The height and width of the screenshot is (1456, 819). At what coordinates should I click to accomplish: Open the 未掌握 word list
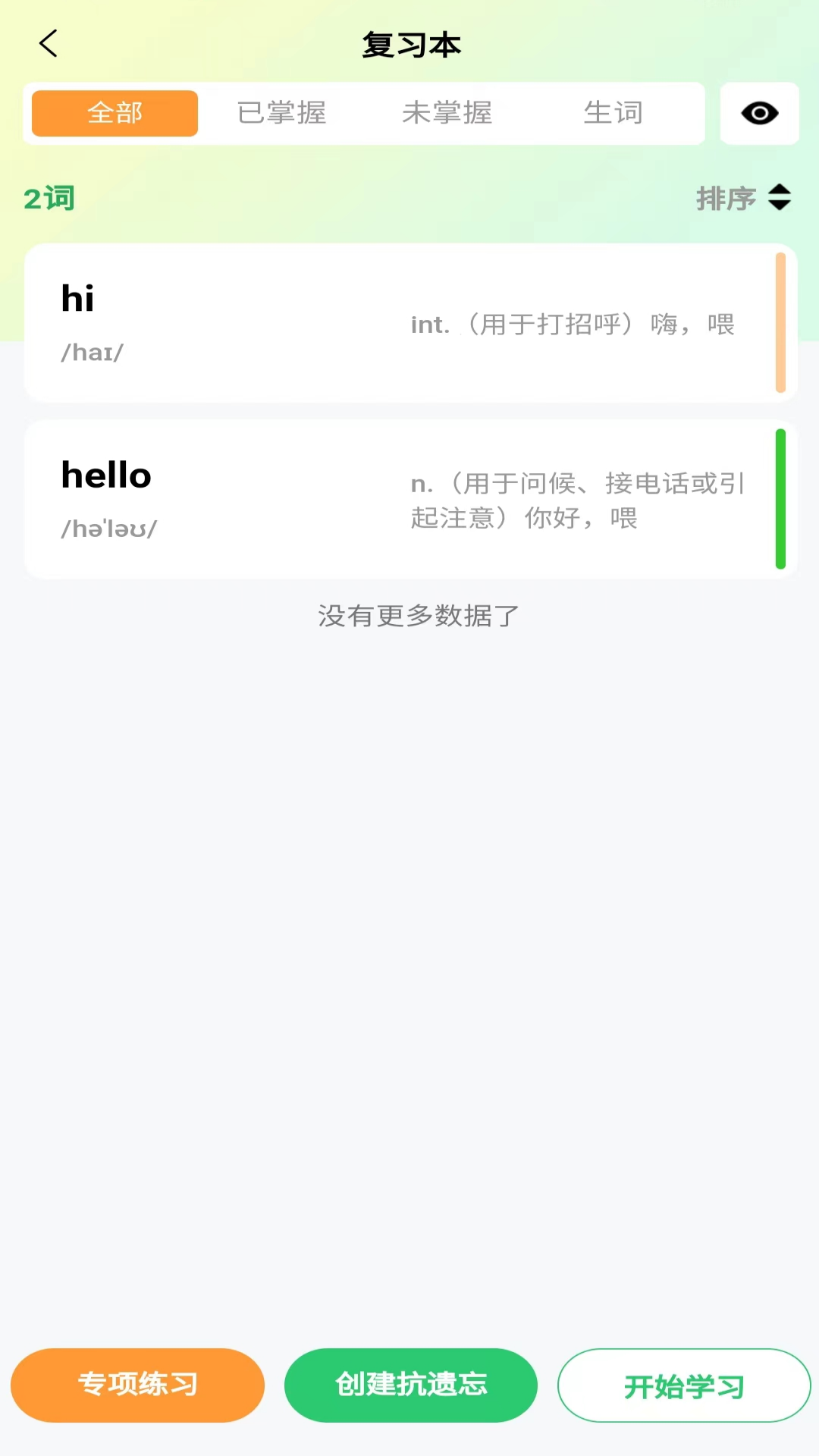447,113
